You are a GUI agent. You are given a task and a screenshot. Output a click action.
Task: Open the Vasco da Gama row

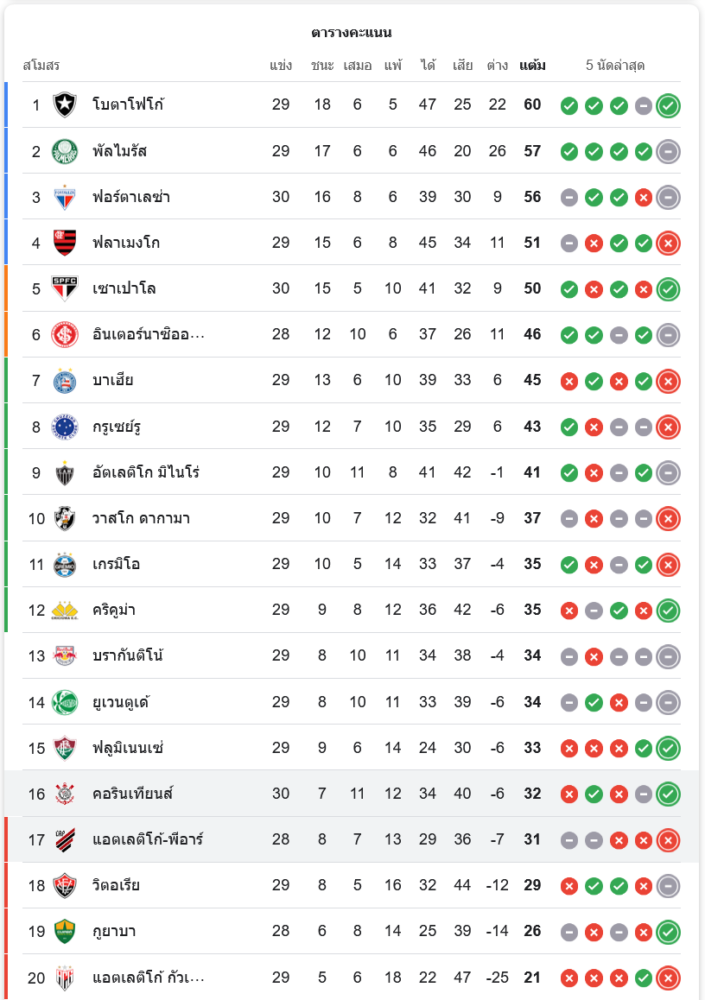pyautogui.click(x=141, y=519)
